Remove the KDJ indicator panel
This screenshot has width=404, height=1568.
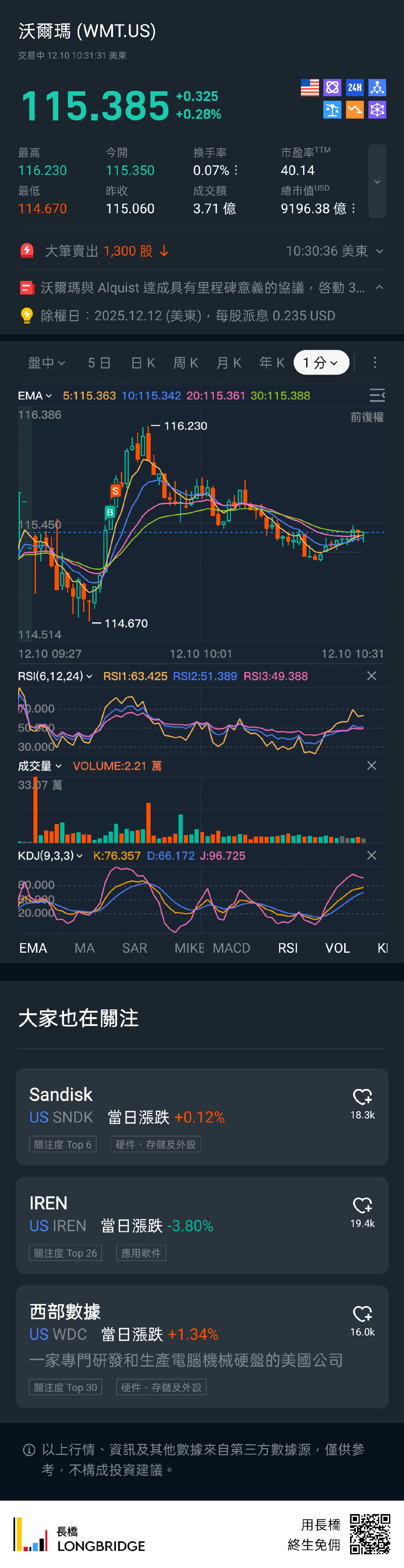[x=372, y=855]
